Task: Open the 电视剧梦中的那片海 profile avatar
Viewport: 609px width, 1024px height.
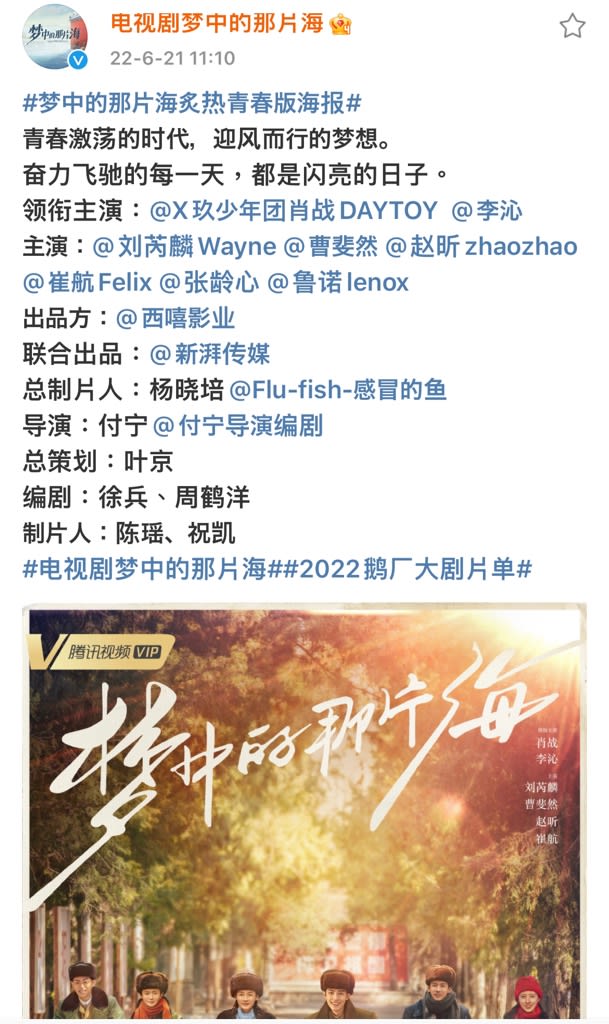Action: click(x=55, y=37)
